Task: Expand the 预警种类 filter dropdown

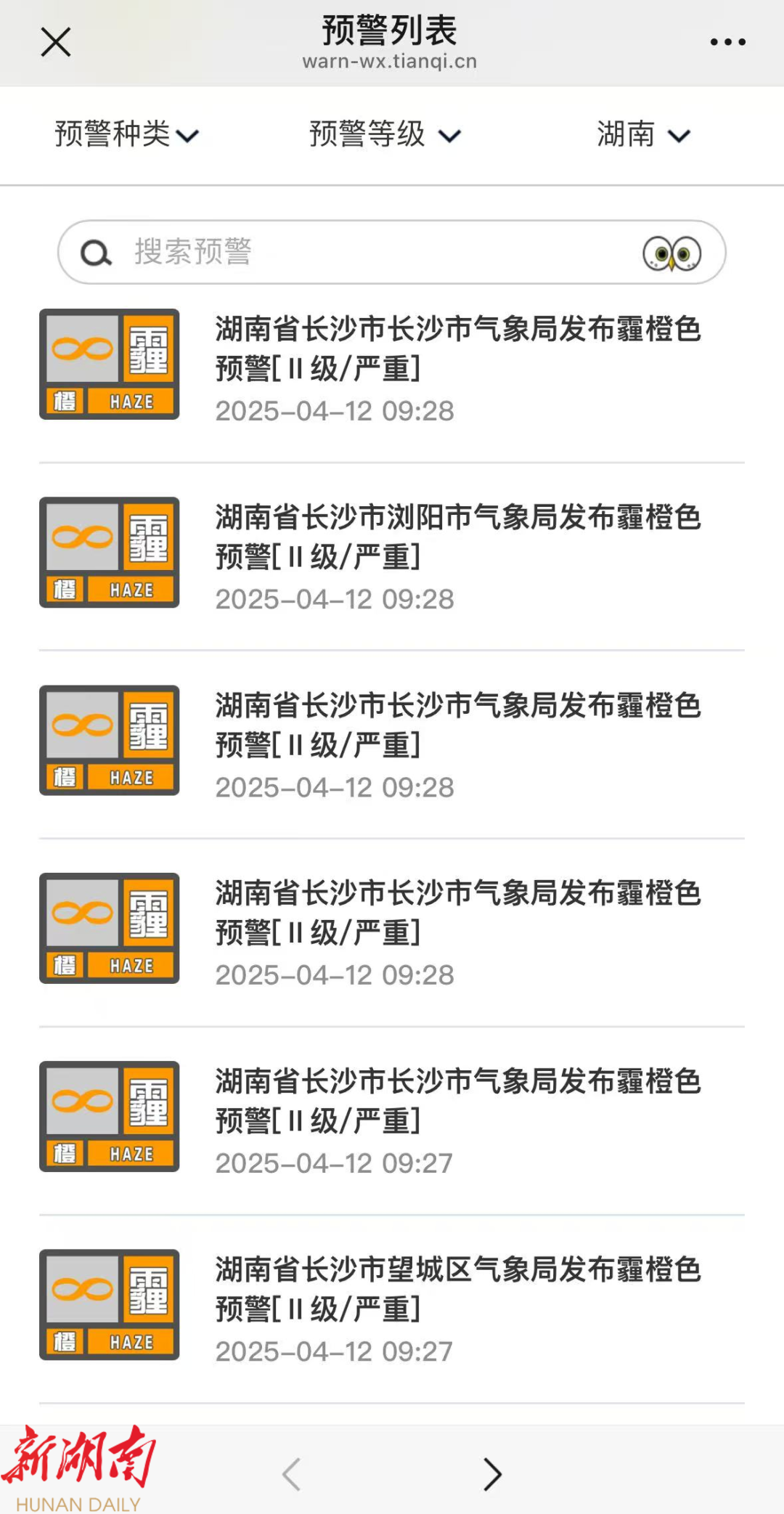Action: pyautogui.click(x=126, y=135)
